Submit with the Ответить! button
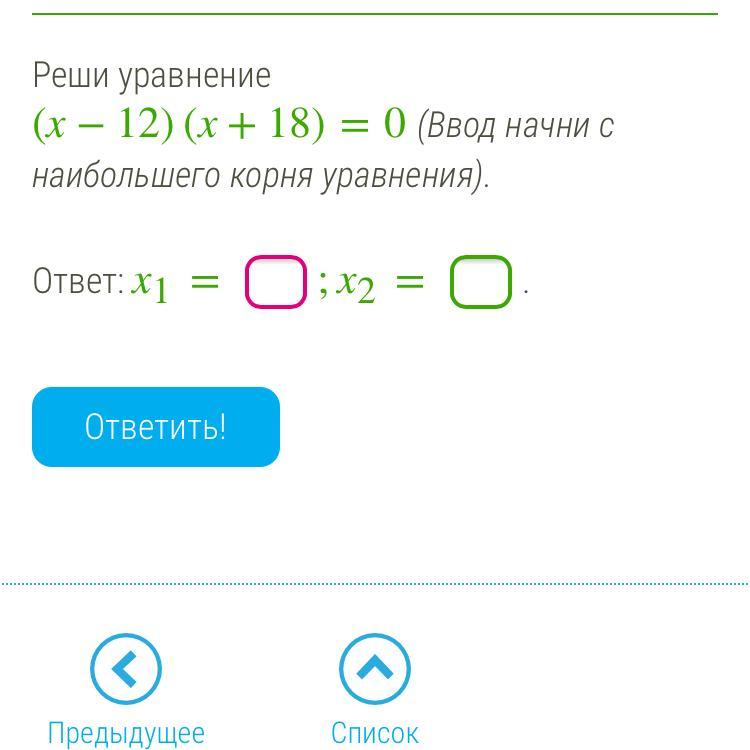The image size is (750, 750). point(156,427)
